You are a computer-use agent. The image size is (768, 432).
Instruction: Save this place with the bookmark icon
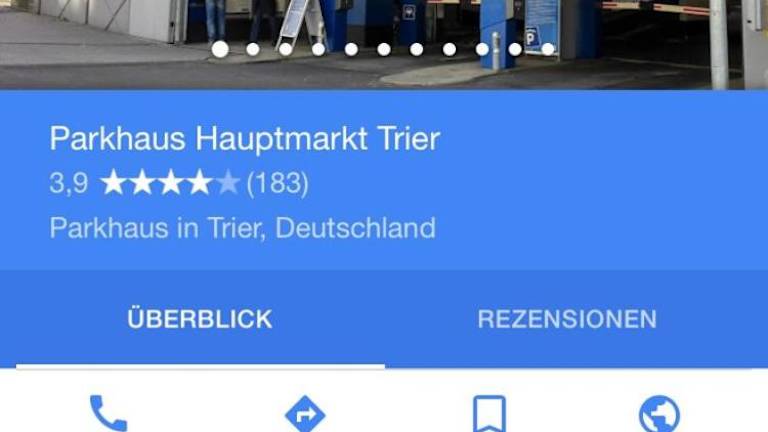tap(489, 413)
